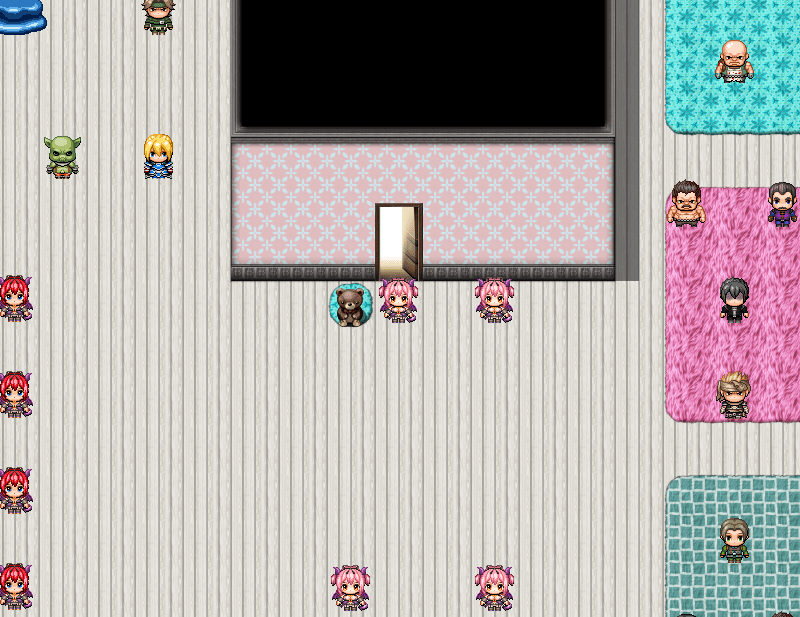Select the black-haired character on pink rug
This screenshot has height=617, width=800.
(x=734, y=300)
